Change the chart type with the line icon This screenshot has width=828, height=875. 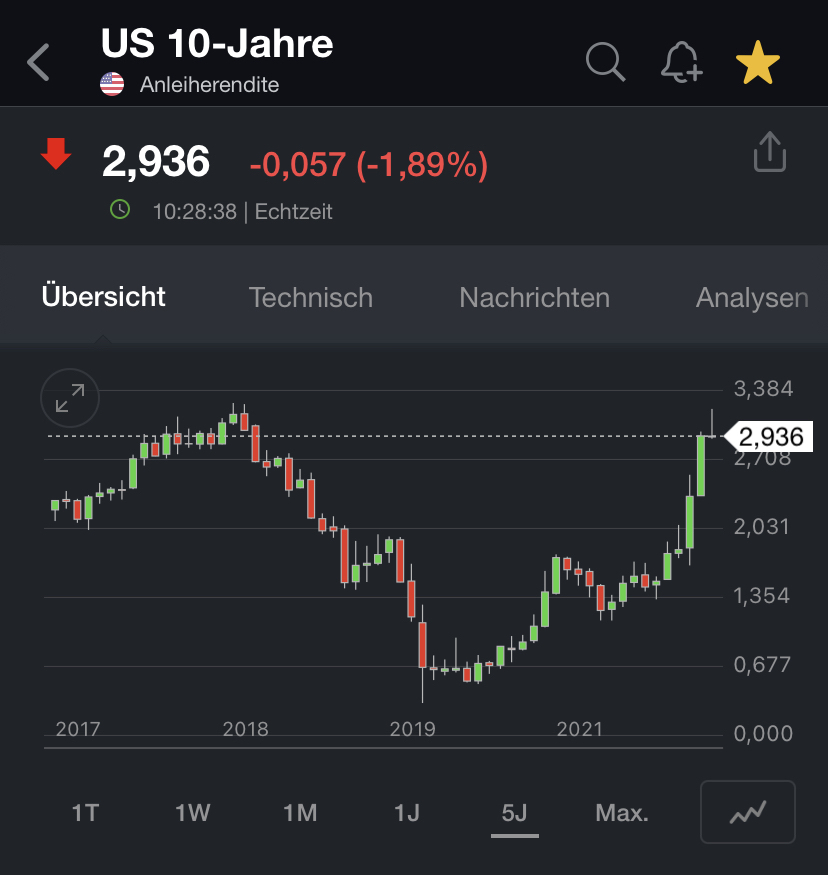coord(748,812)
